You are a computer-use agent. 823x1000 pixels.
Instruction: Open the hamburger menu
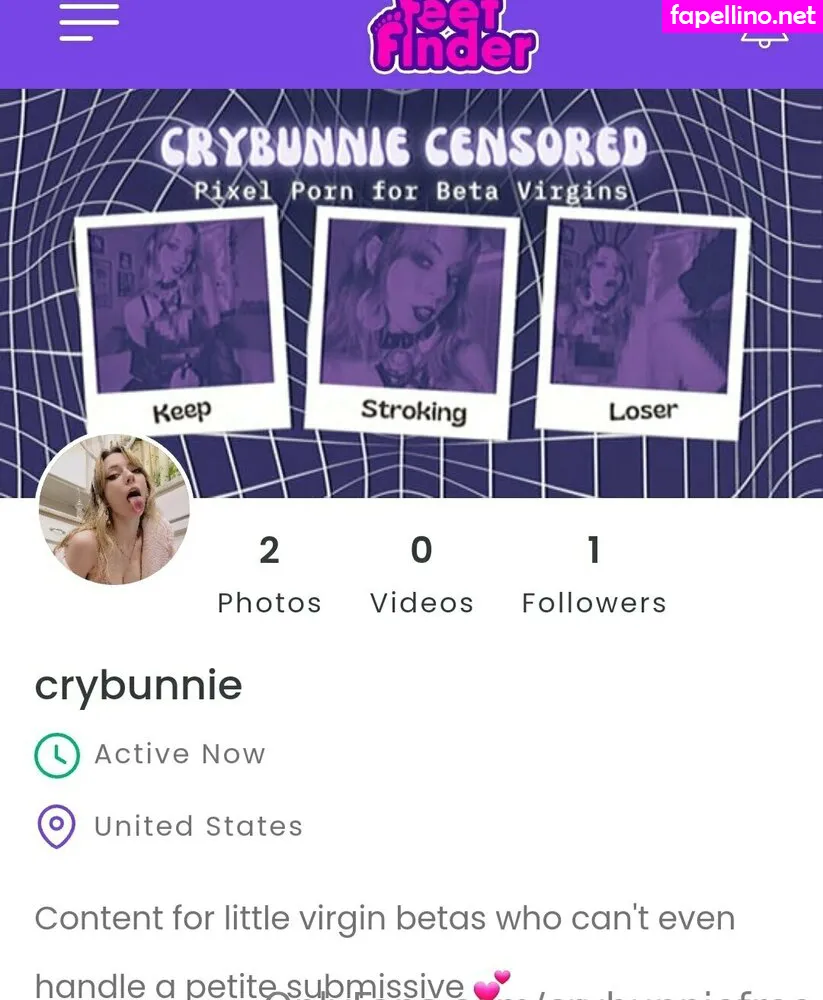[x=88, y=22]
